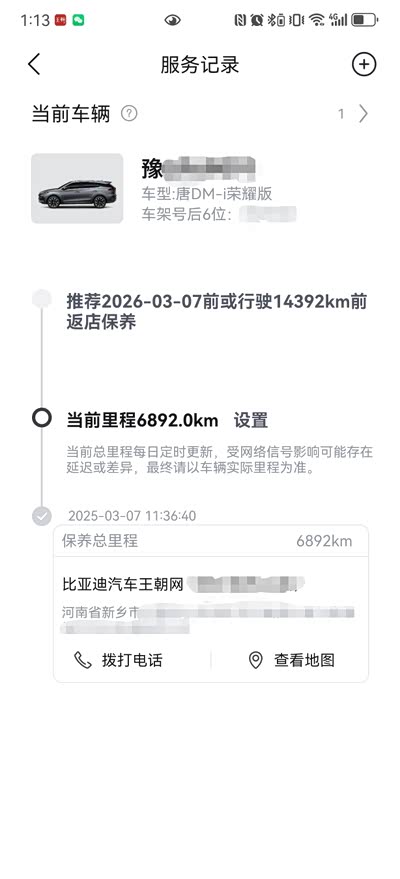The height and width of the screenshot is (879, 400).
Task: Open the help icon beside 当前车辆
Action: click(x=129, y=114)
